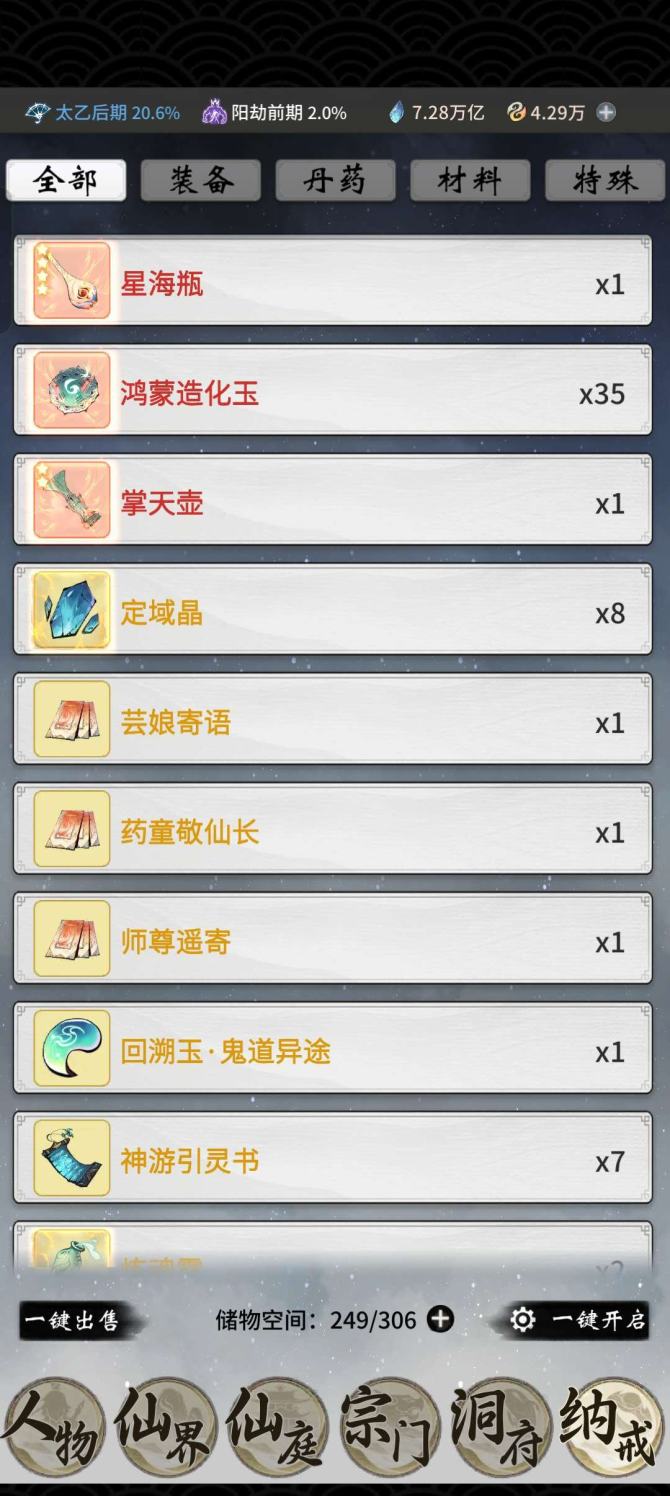This screenshot has width=670, height=1496.
Task: Open the 芸娘寄语 letter
Action: click(x=332, y=722)
